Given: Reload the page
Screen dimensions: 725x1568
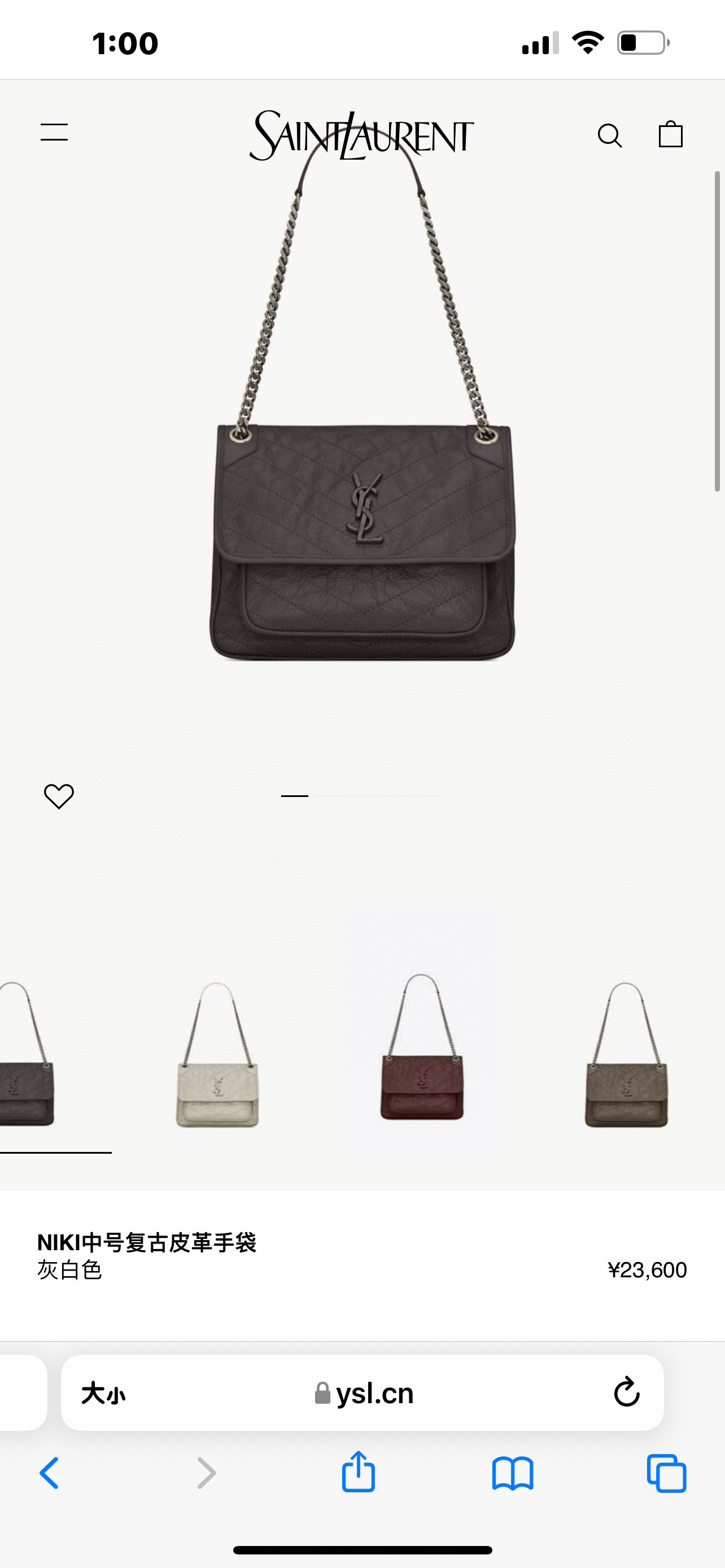Looking at the screenshot, I should pos(626,1392).
